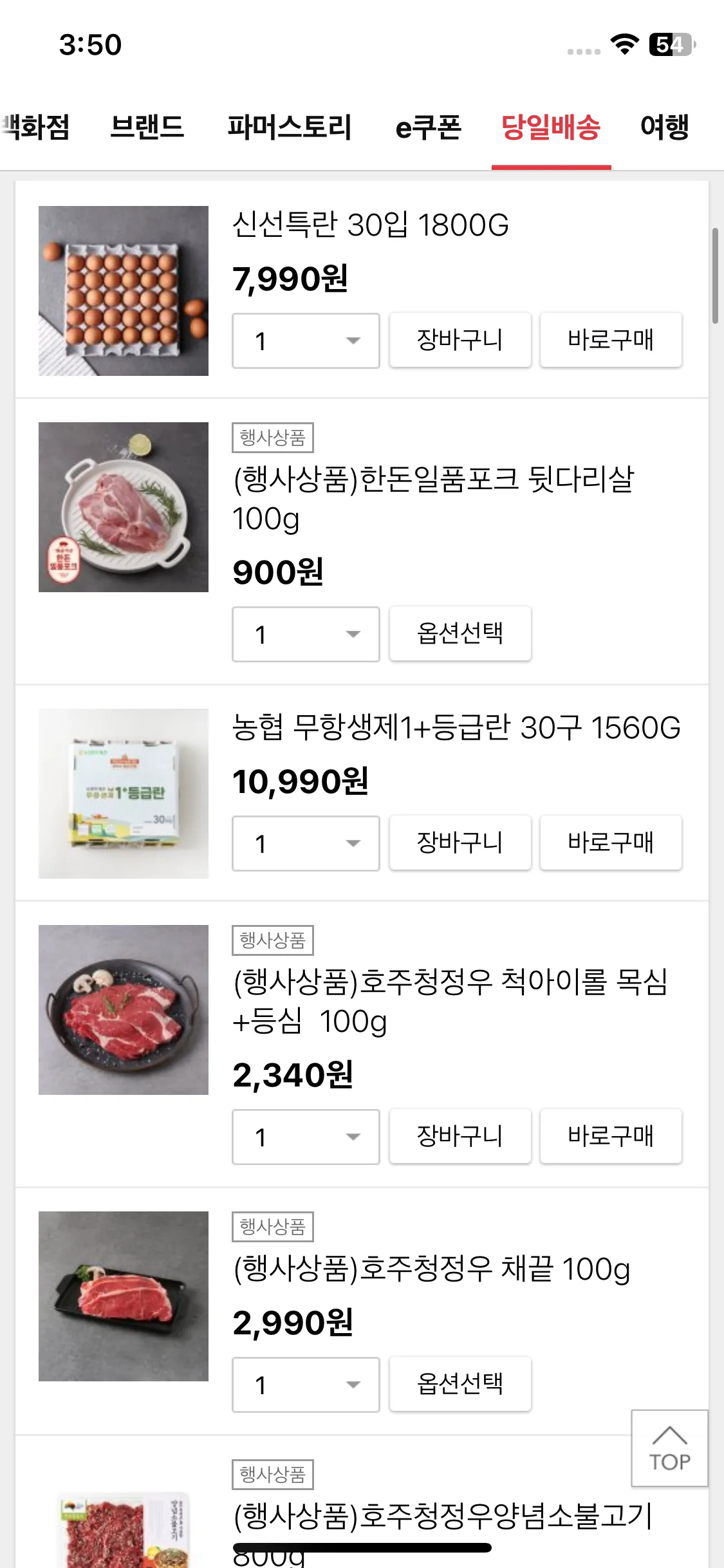Viewport: 724px width, 1568px height.
Task: Open the 호주청정우 채끝 product photo
Action: point(124,1296)
